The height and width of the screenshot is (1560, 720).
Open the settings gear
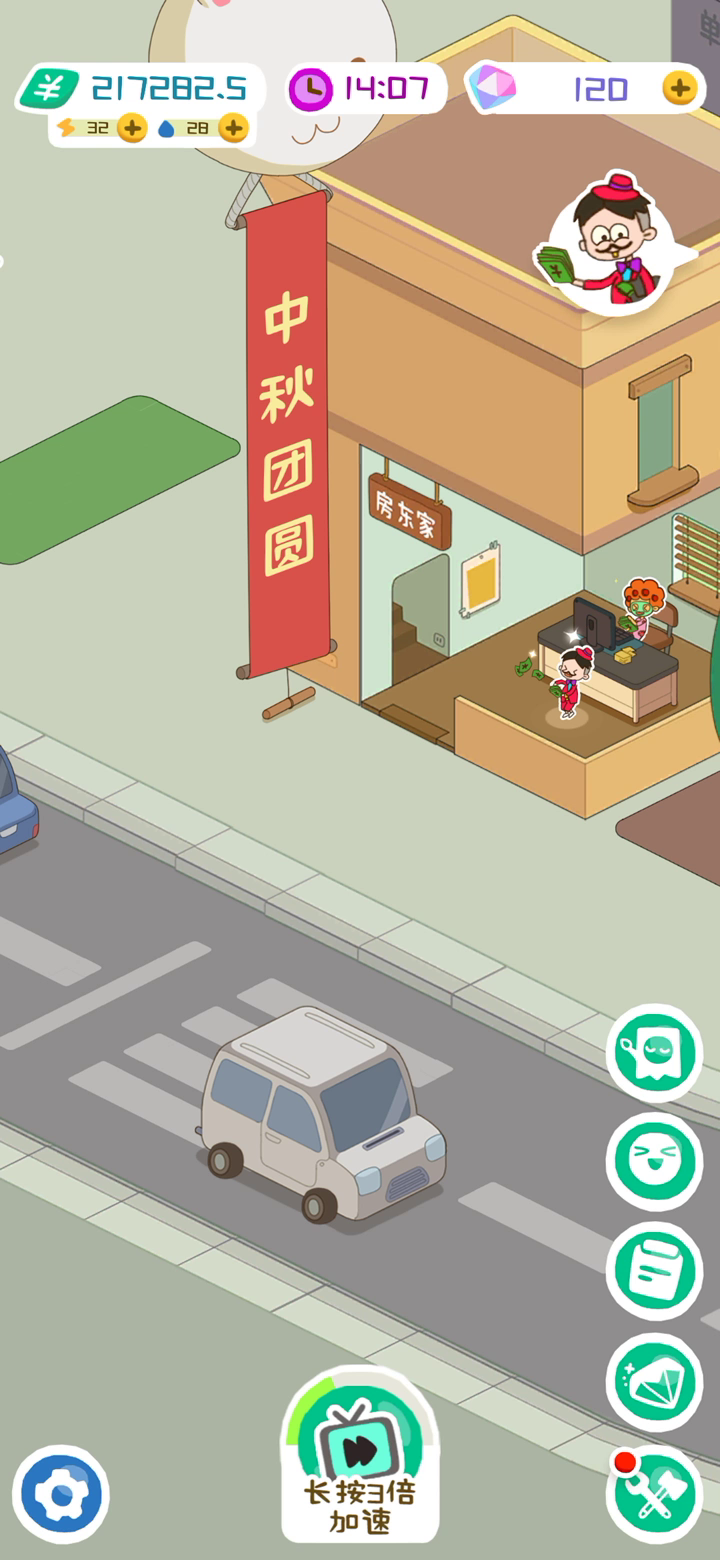(x=61, y=1495)
